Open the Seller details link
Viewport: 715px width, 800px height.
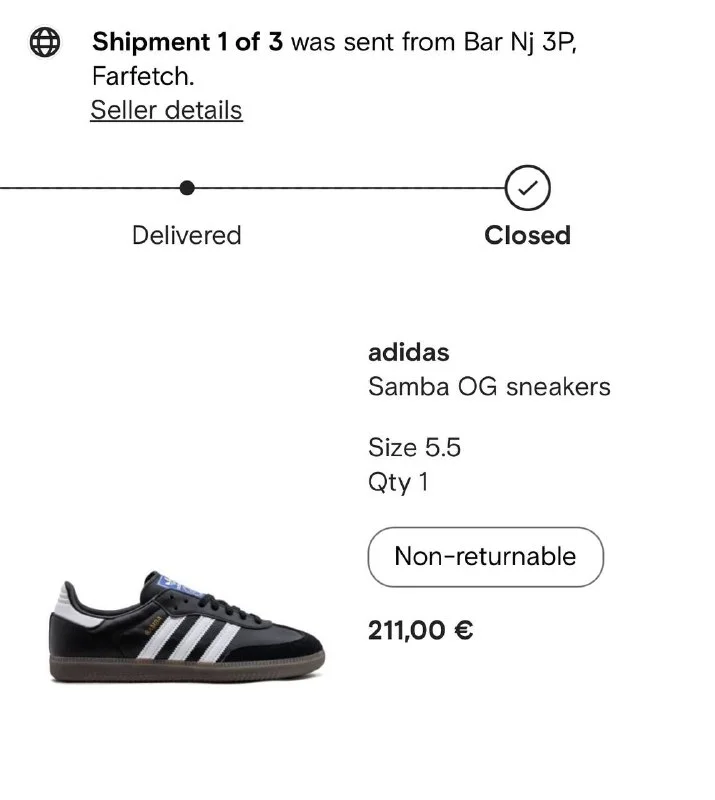point(166,110)
